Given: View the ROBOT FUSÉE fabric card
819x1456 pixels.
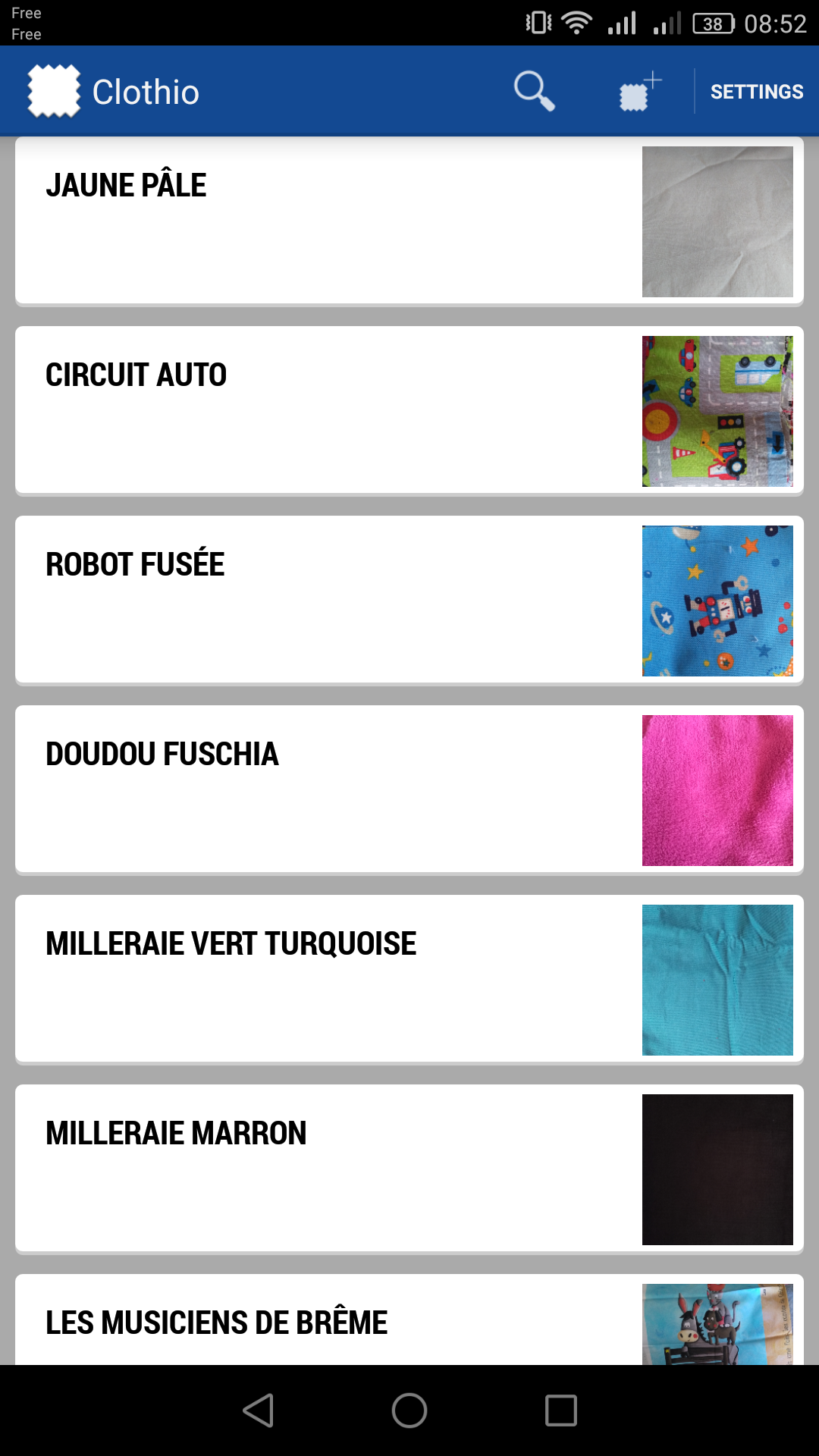Looking at the screenshot, I should click(409, 601).
